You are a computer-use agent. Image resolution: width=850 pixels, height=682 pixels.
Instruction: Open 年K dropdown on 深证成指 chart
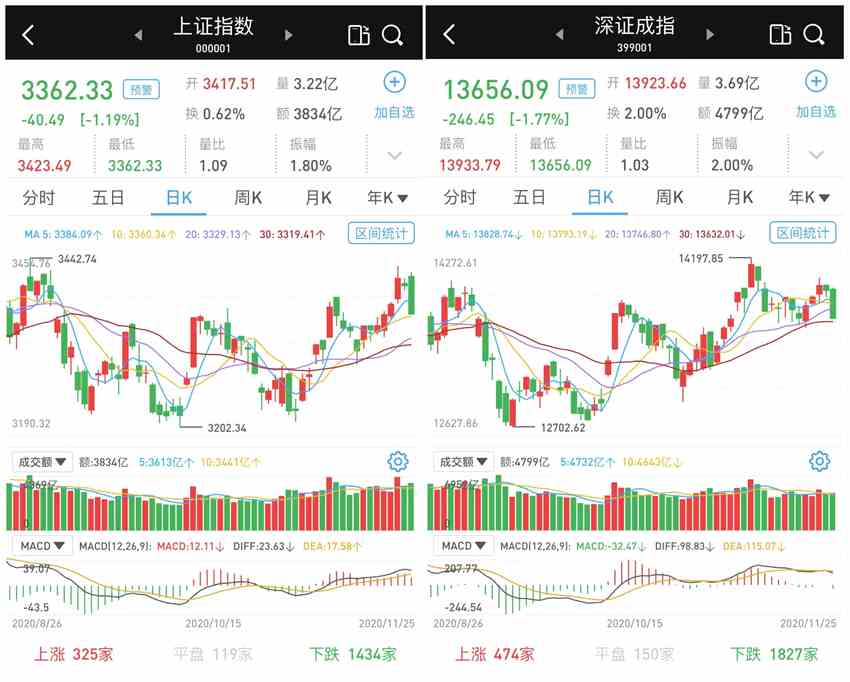click(809, 197)
